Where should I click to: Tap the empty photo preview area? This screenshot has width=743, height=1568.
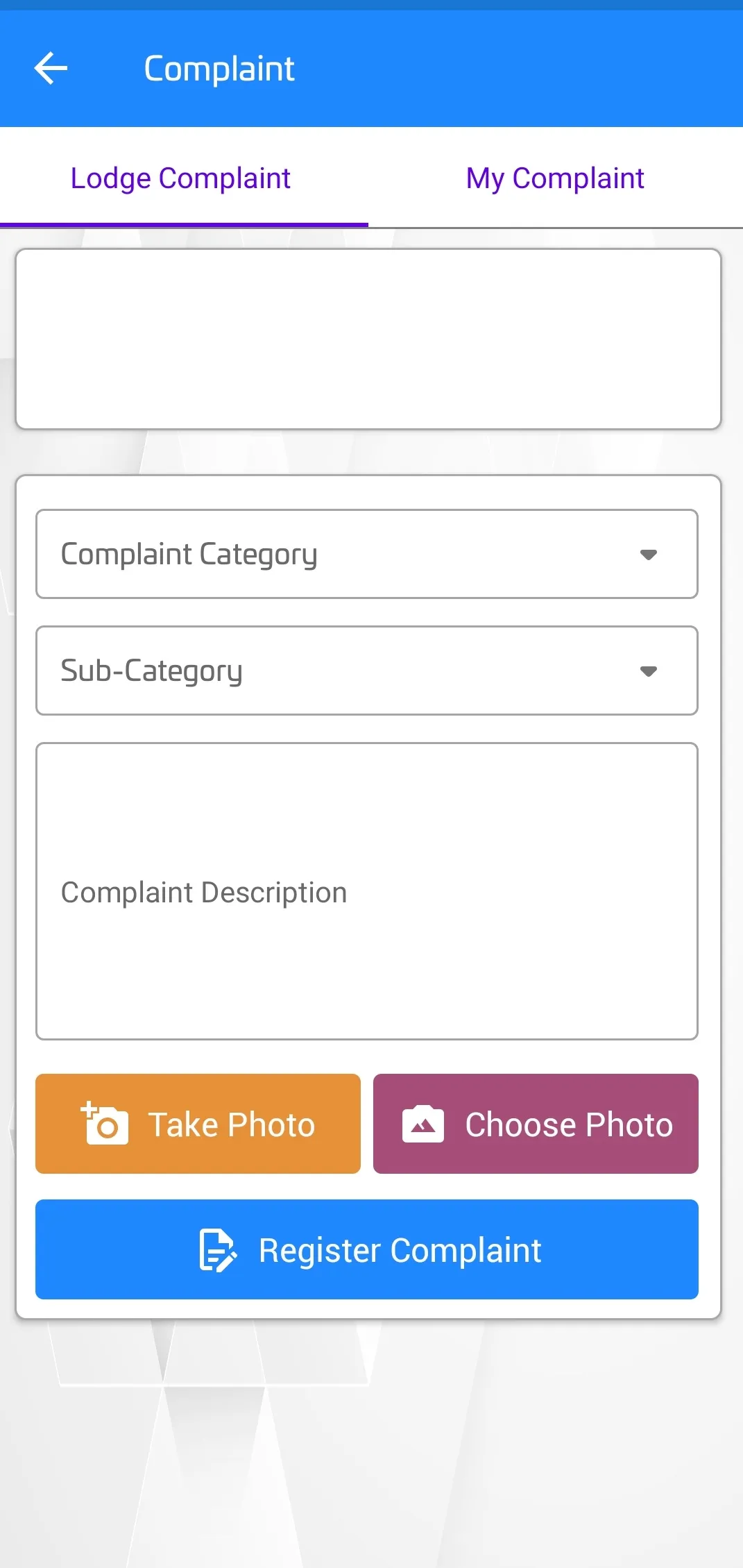[x=368, y=338]
